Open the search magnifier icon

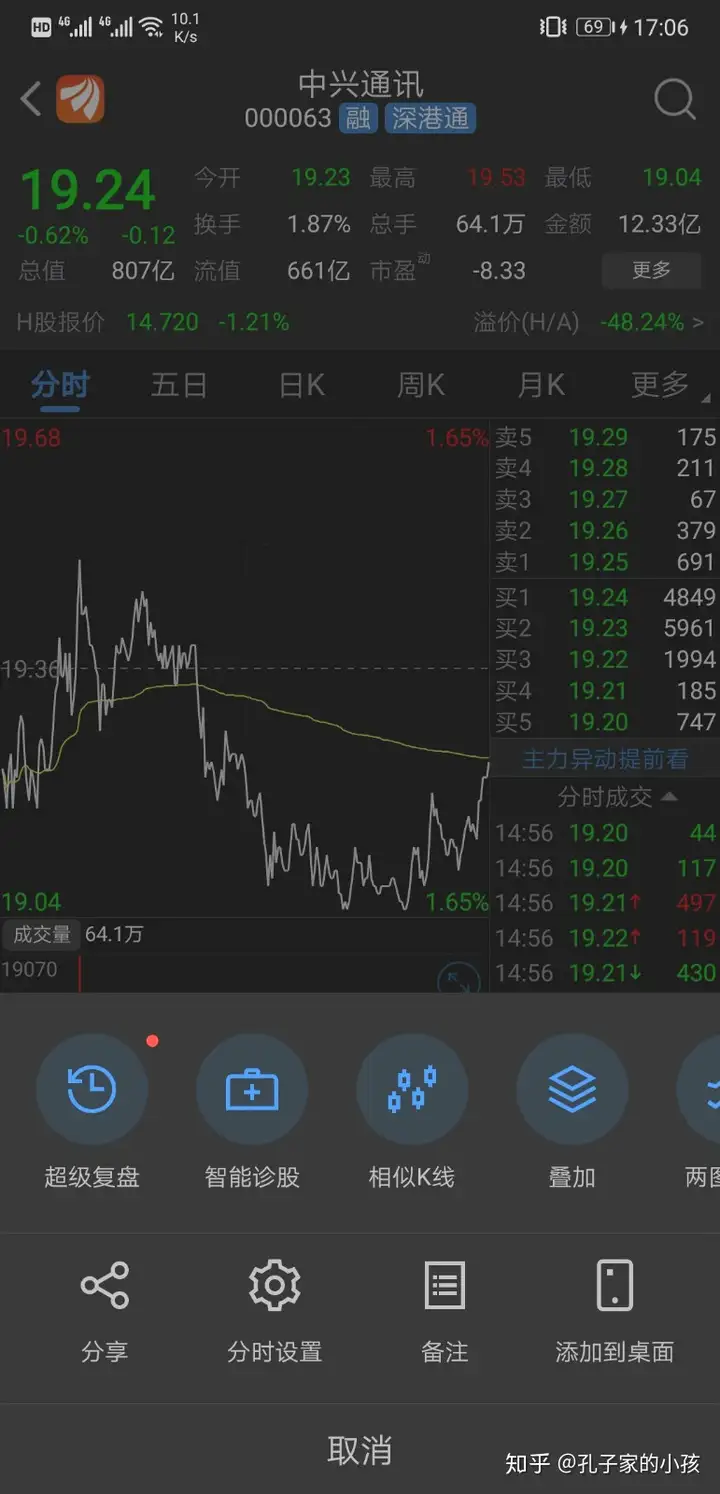[x=674, y=99]
